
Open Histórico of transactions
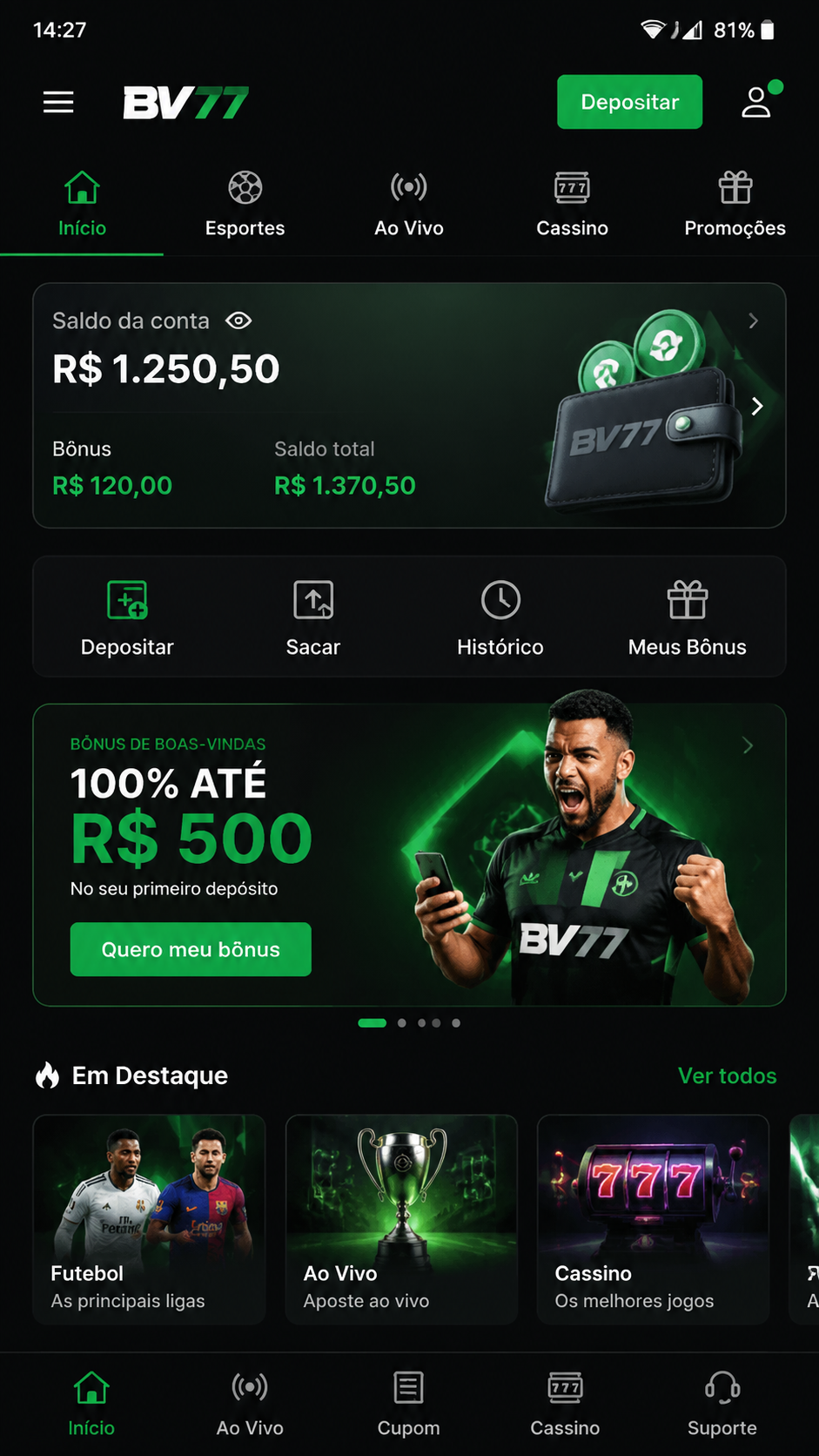pos(500,618)
